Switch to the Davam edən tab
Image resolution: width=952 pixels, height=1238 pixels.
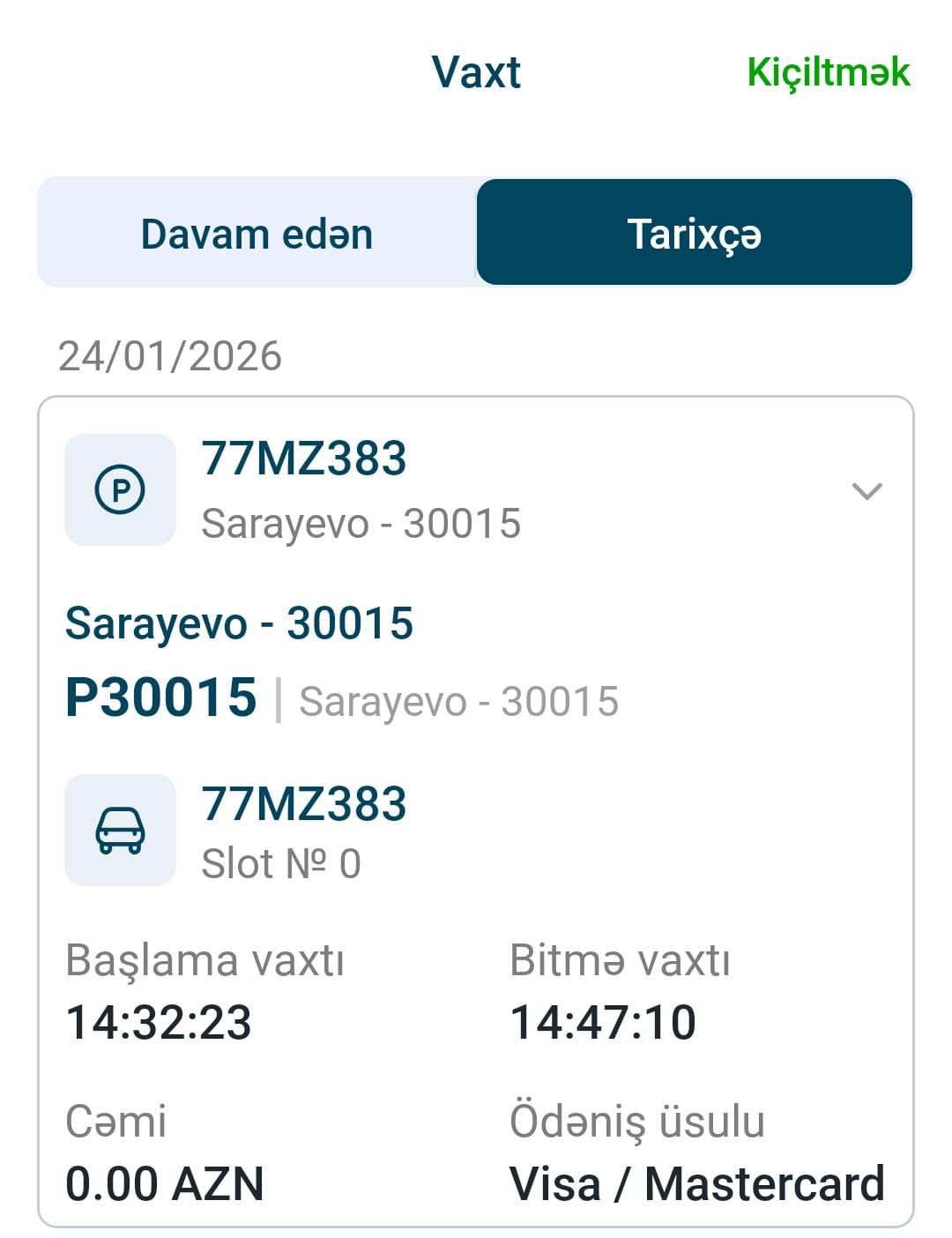(257, 234)
